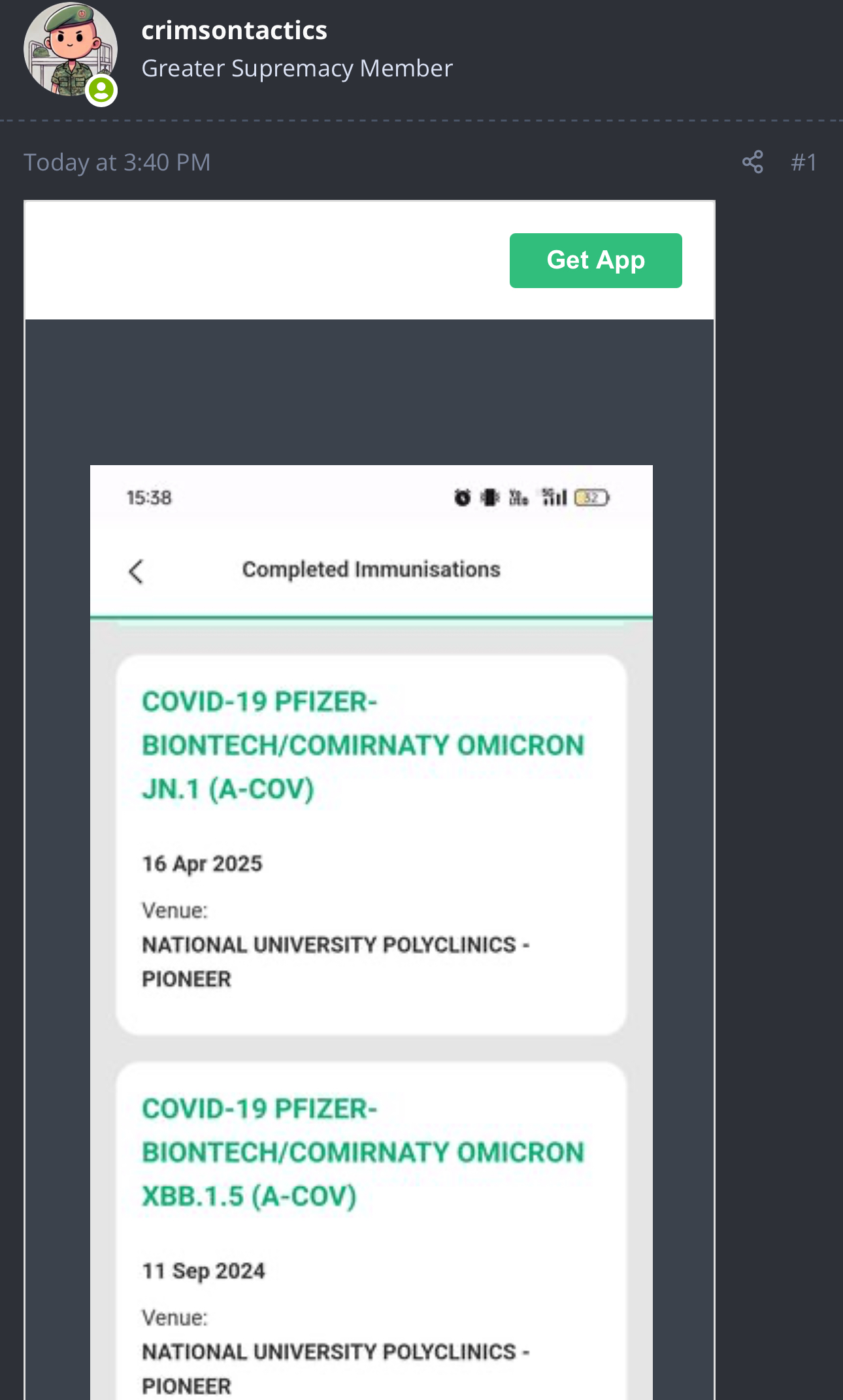Viewport: 843px width, 1400px height.
Task: Open the Today at 3:40 PM timestamp
Action: (117, 162)
